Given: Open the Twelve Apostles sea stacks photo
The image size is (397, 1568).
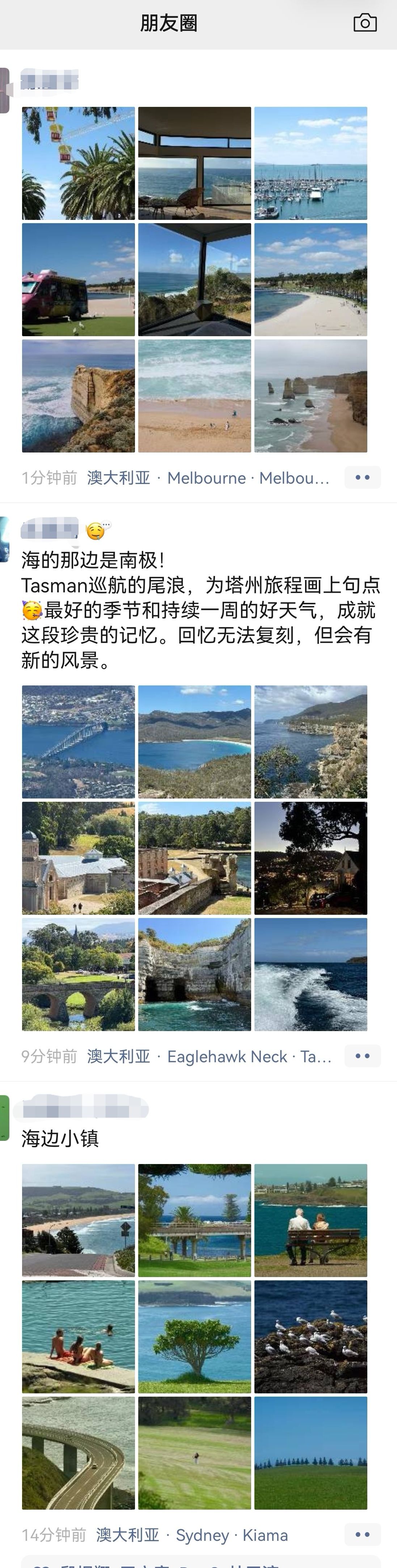Looking at the screenshot, I should pyautogui.click(x=311, y=396).
